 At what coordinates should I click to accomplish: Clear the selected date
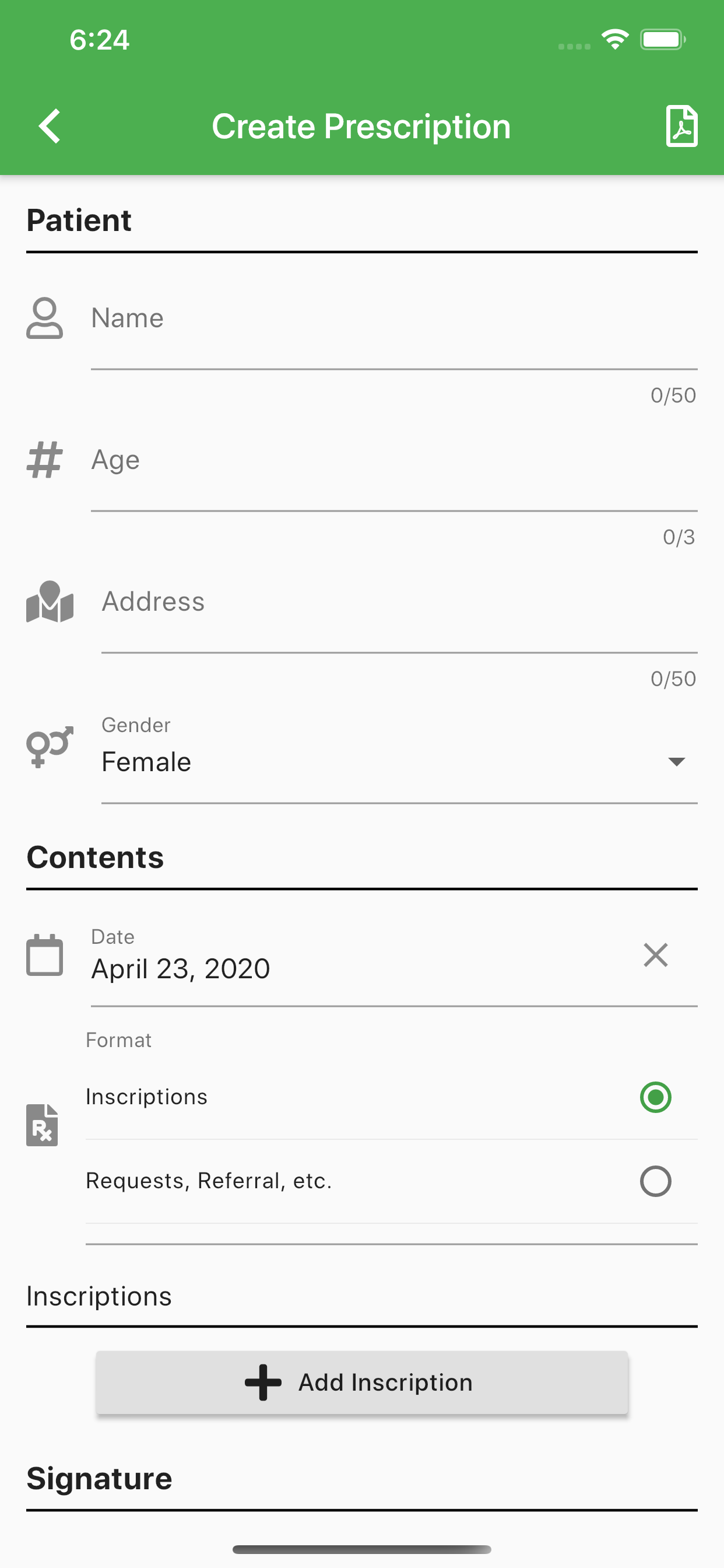tap(655, 955)
